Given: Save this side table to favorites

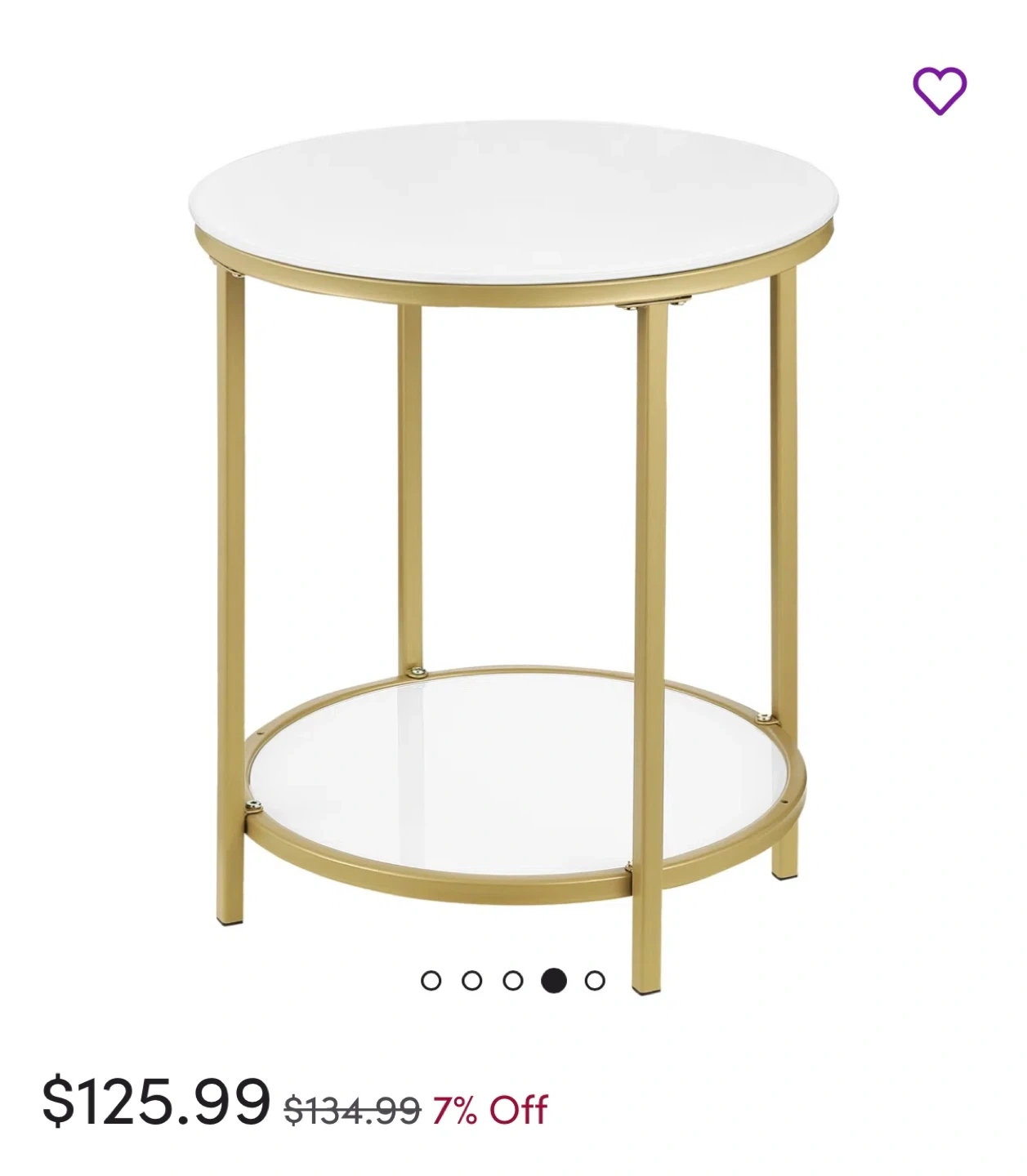Looking at the screenshot, I should coord(939,90).
